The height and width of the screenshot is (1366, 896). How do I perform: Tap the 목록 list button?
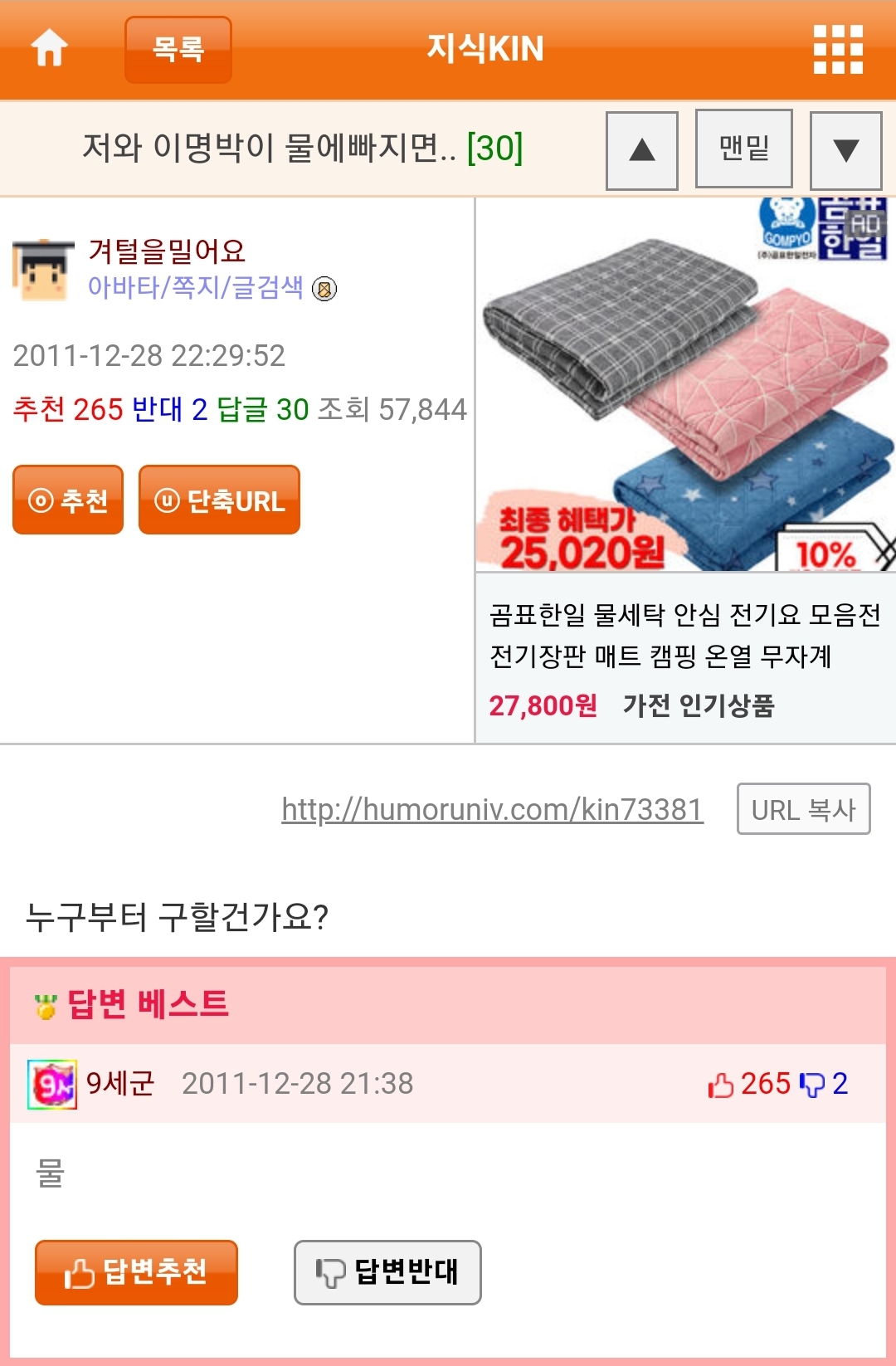[178, 49]
